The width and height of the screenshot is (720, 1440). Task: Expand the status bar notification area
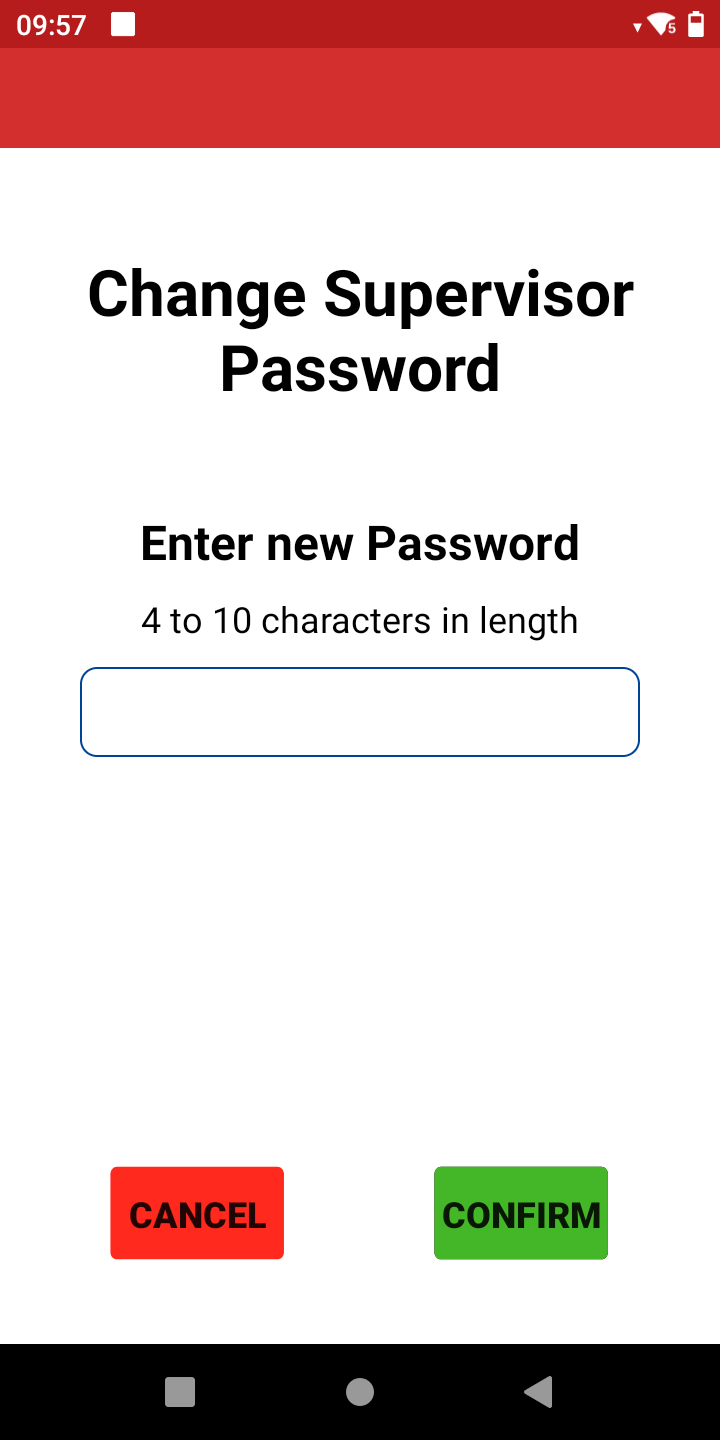coord(360,24)
